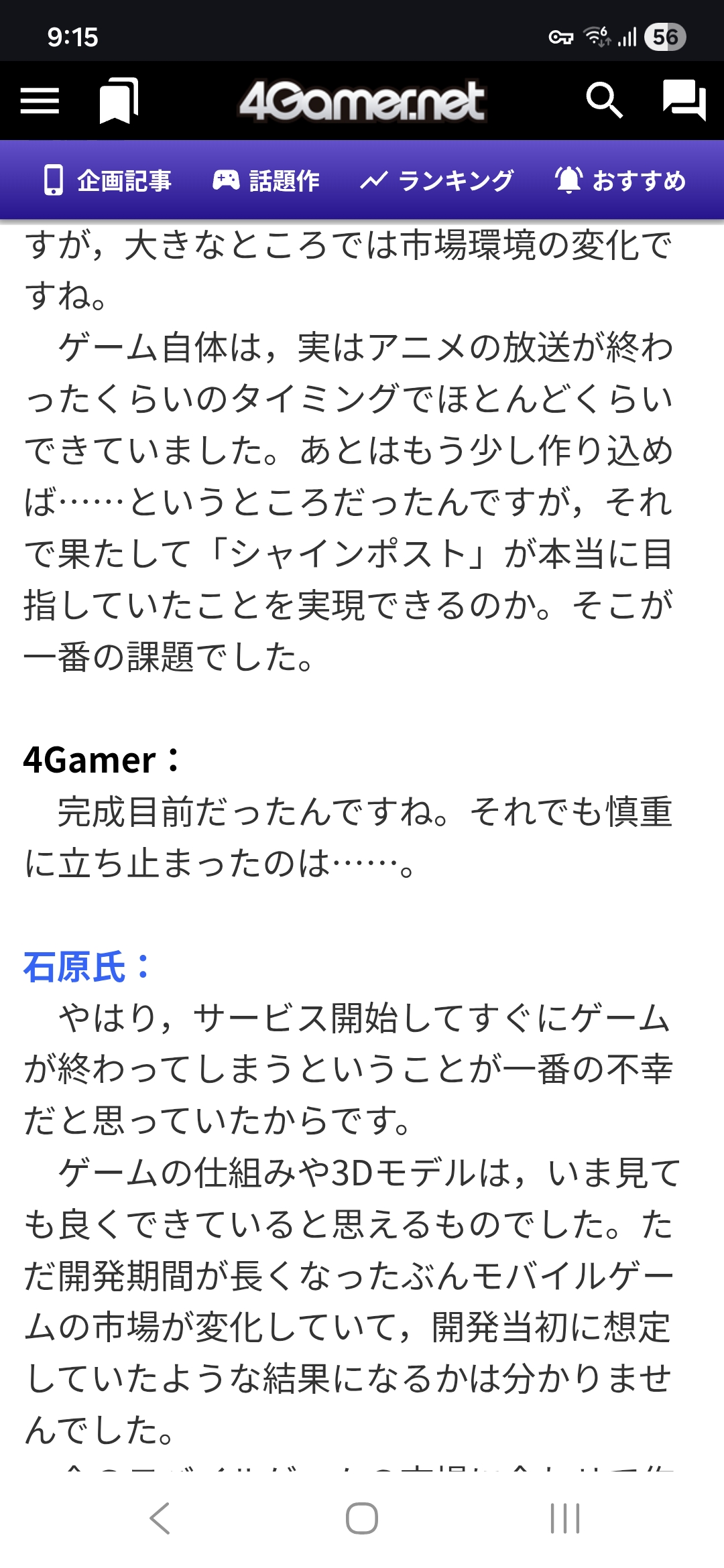Switch to the 企画記事 tab
The image size is (724, 1568).
pyautogui.click(x=107, y=181)
